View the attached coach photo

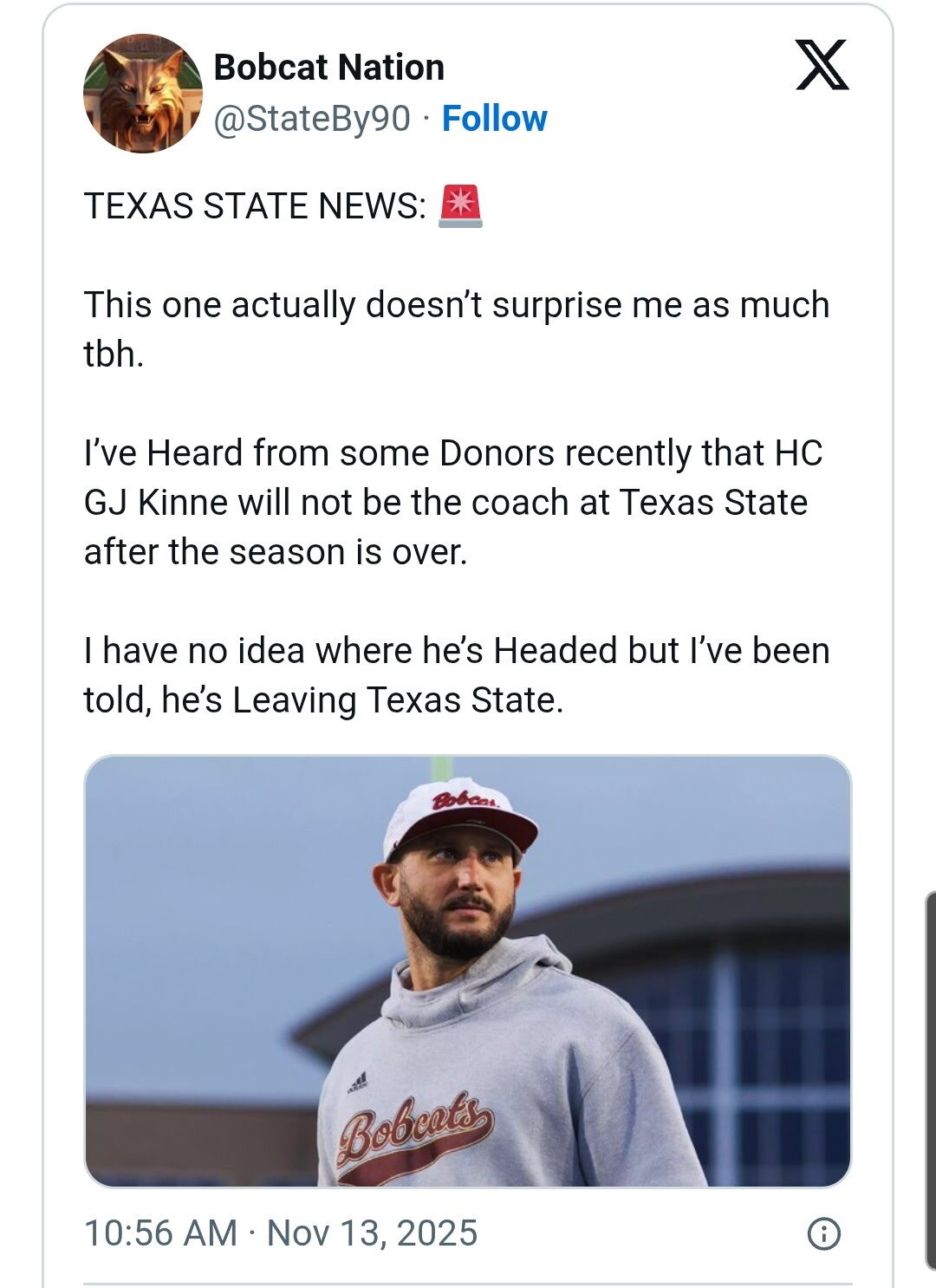(468, 971)
